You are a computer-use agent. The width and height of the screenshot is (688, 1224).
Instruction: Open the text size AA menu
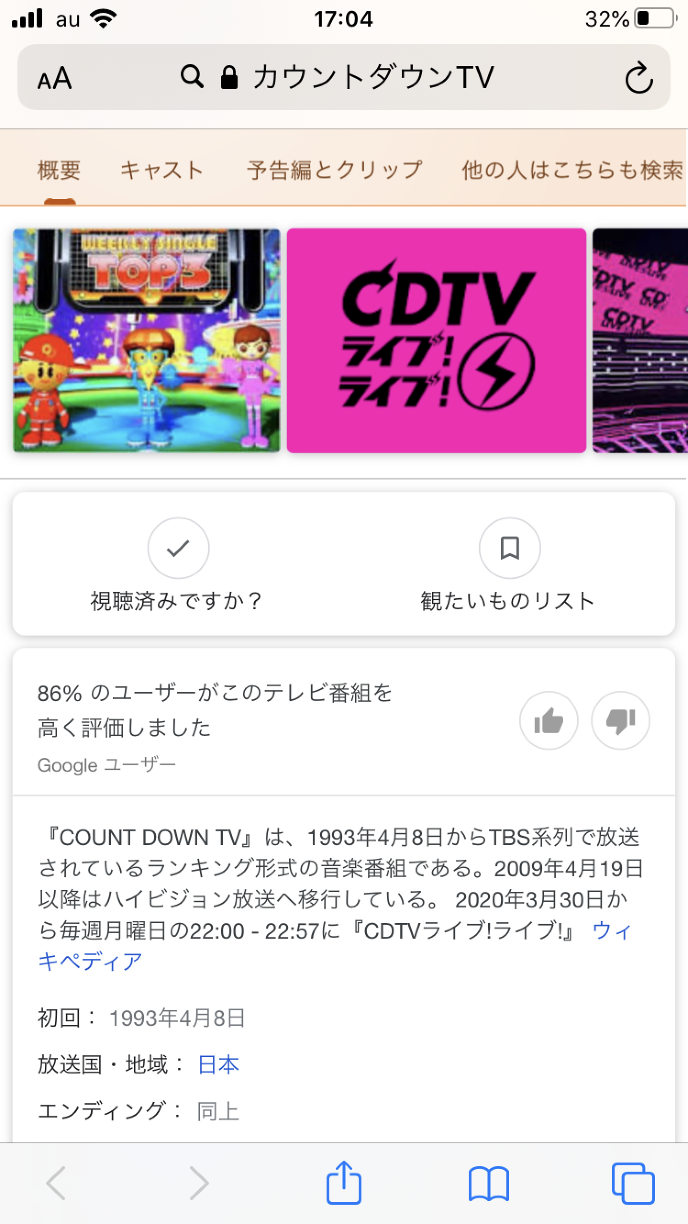[x=55, y=78]
